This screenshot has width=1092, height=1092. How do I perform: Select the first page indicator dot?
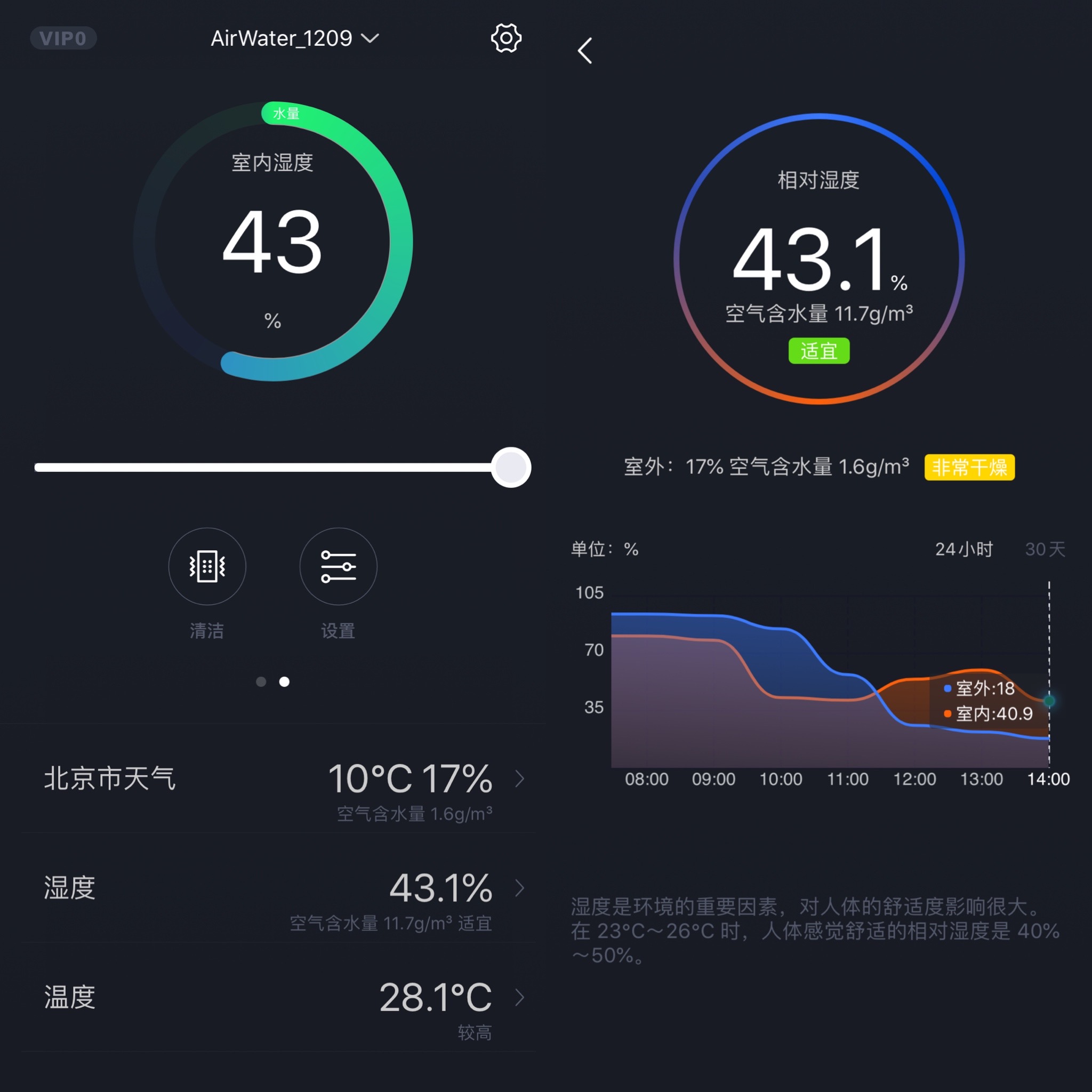click(x=261, y=681)
